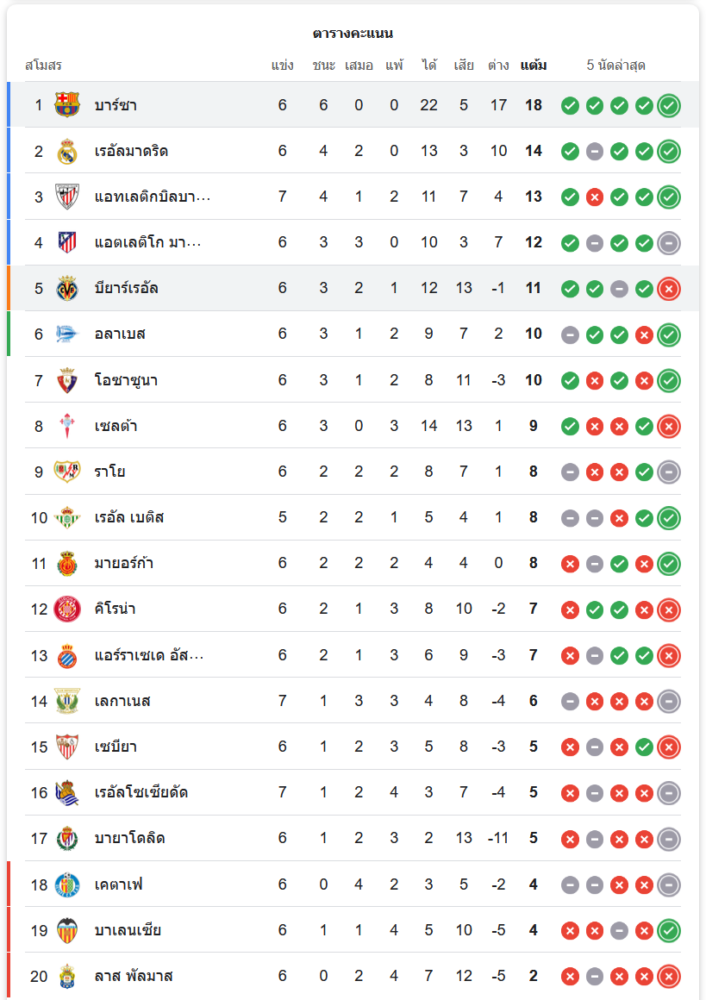Open the เรอัล เบติส team row
Image resolution: width=706 pixels, height=1000 pixels.
tap(129, 517)
